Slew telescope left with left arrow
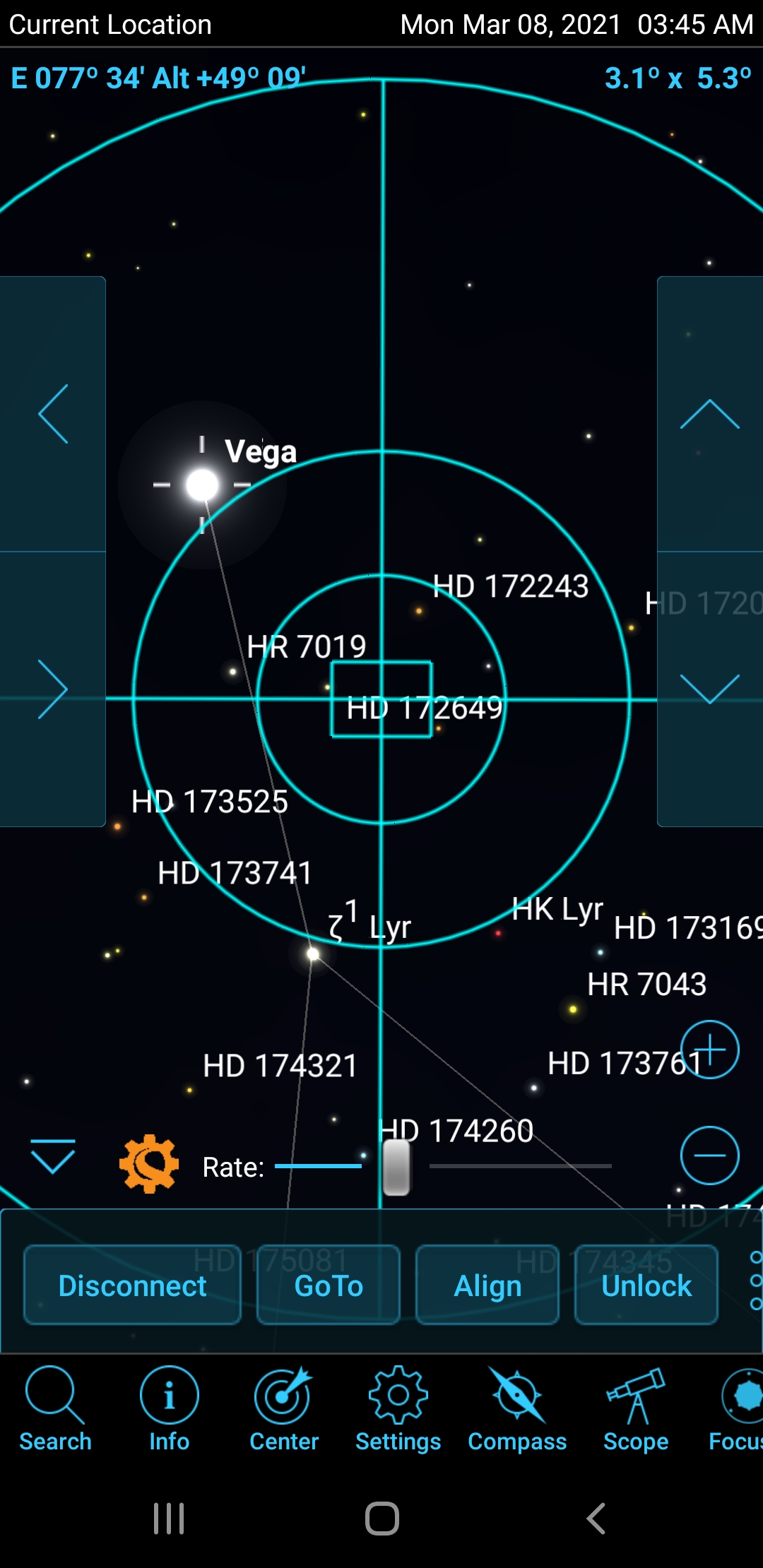This screenshot has height=1568, width=763. point(53,414)
